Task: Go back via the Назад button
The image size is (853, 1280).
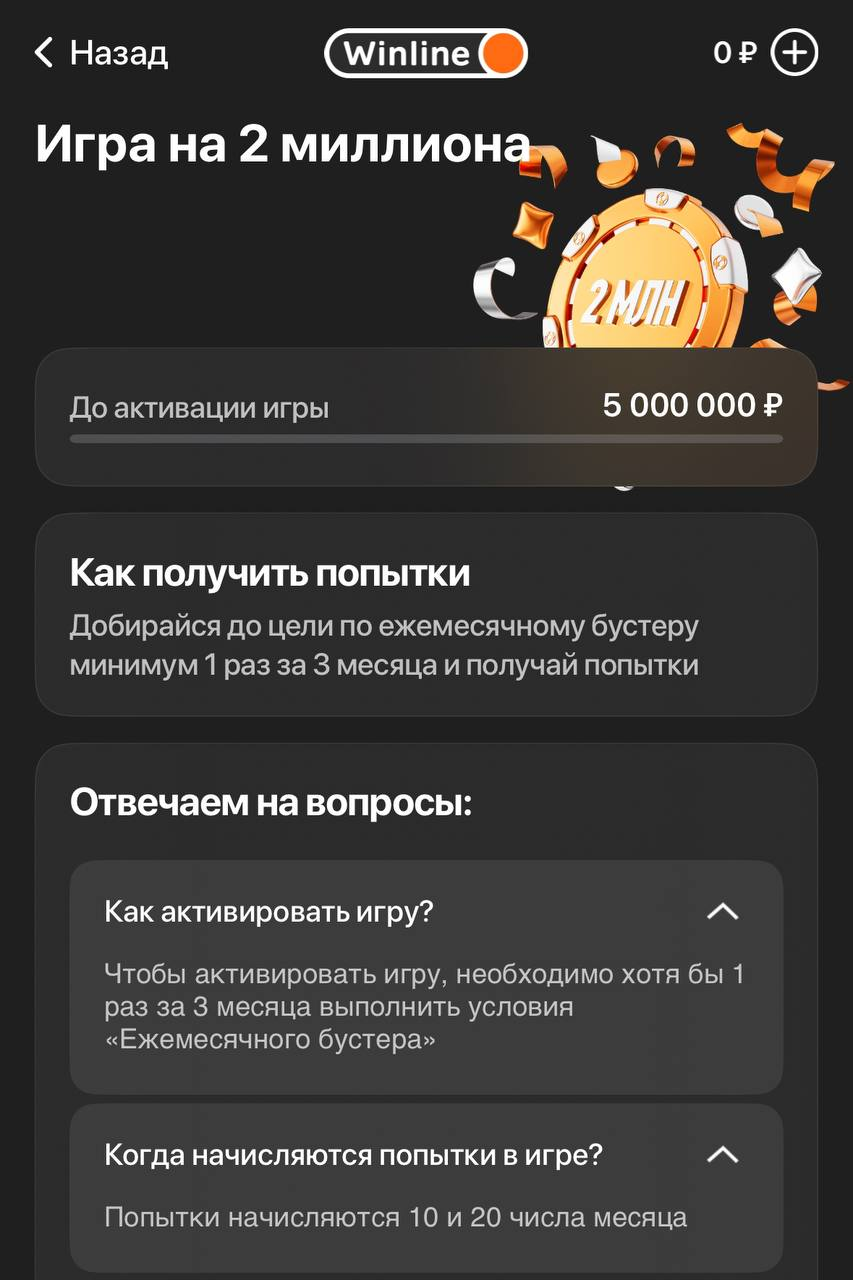Action: 100,53
